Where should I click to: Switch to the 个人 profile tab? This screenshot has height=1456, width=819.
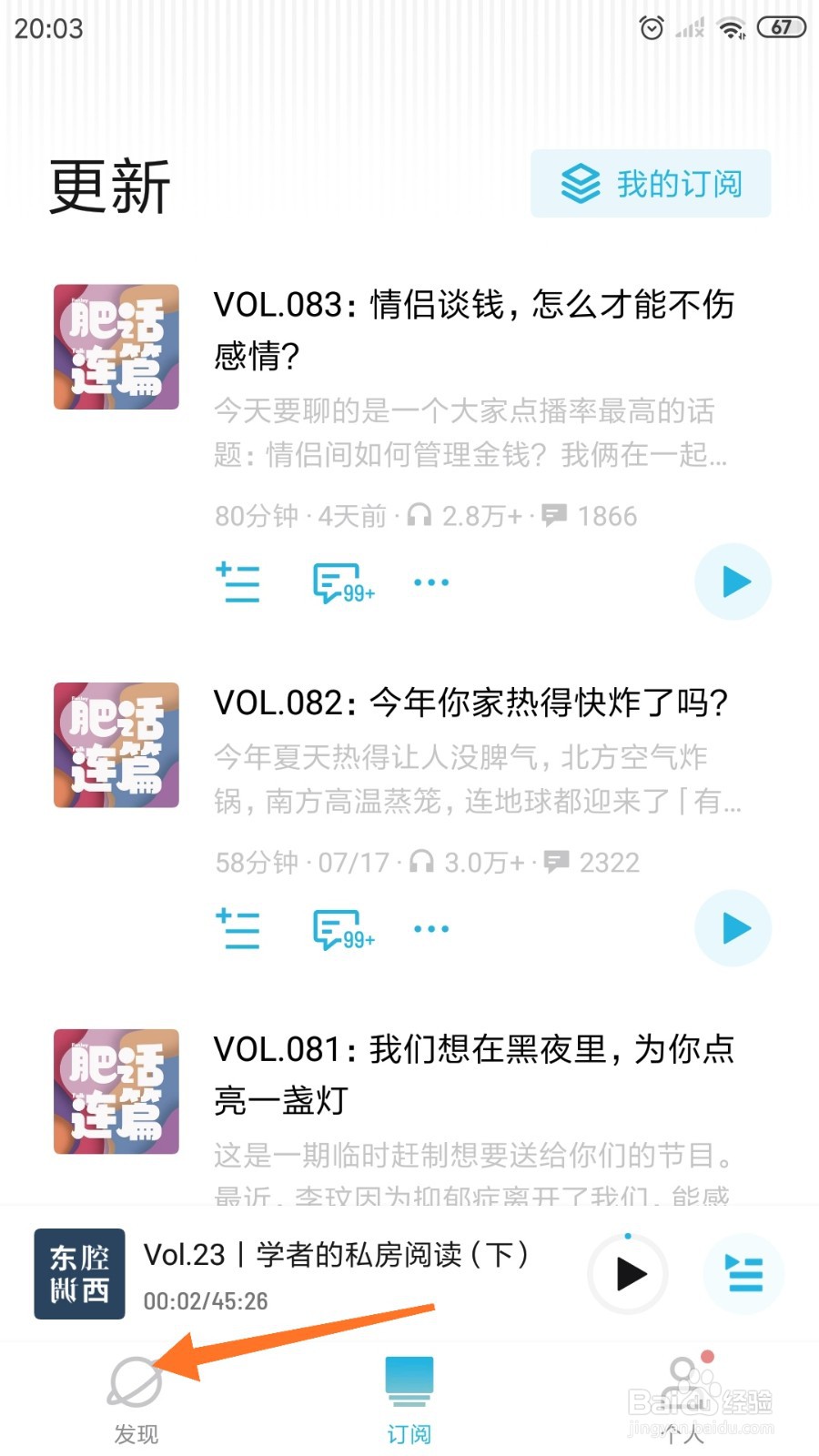click(683, 1392)
